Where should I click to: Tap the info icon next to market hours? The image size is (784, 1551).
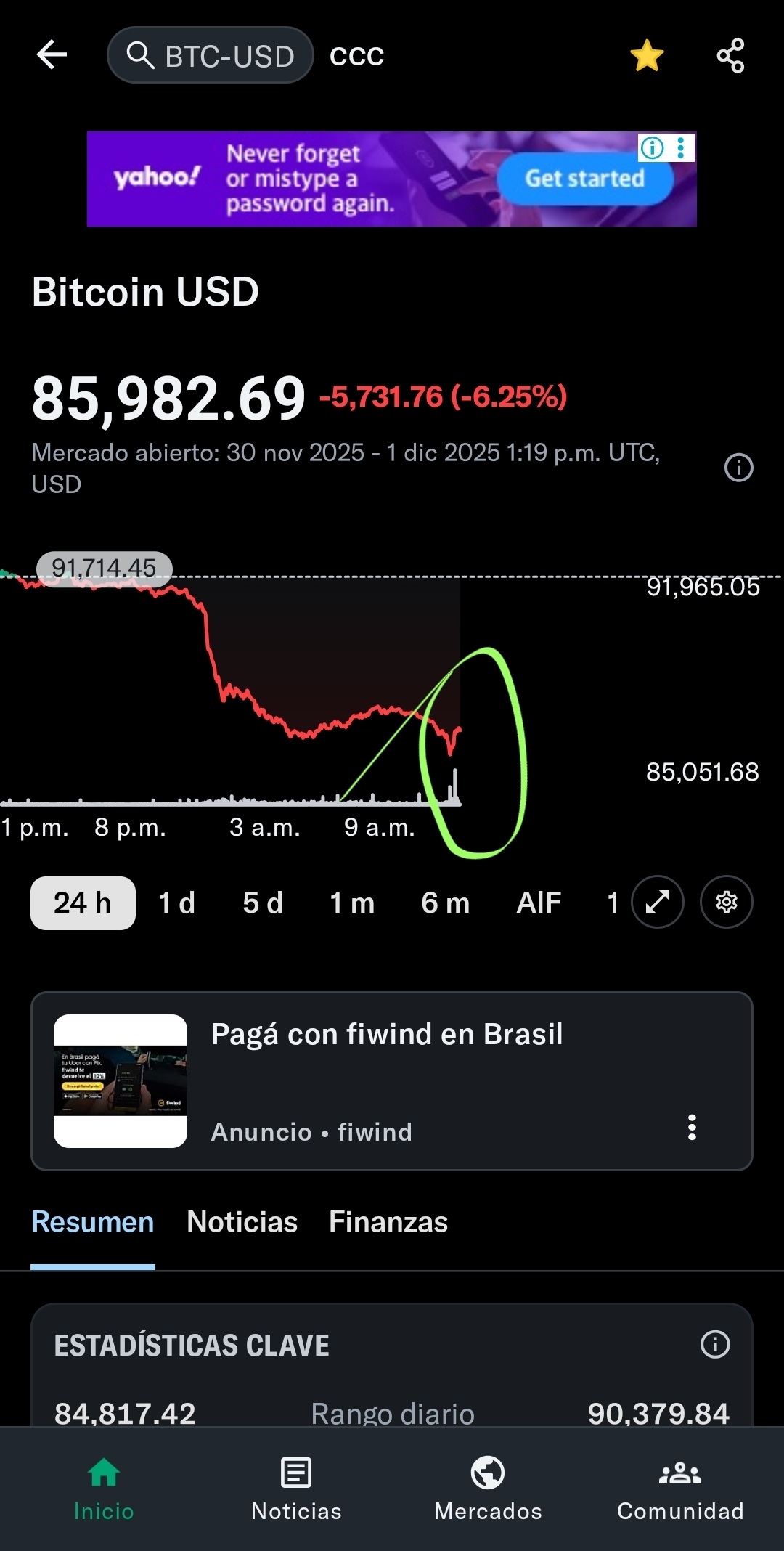[738, 468]
